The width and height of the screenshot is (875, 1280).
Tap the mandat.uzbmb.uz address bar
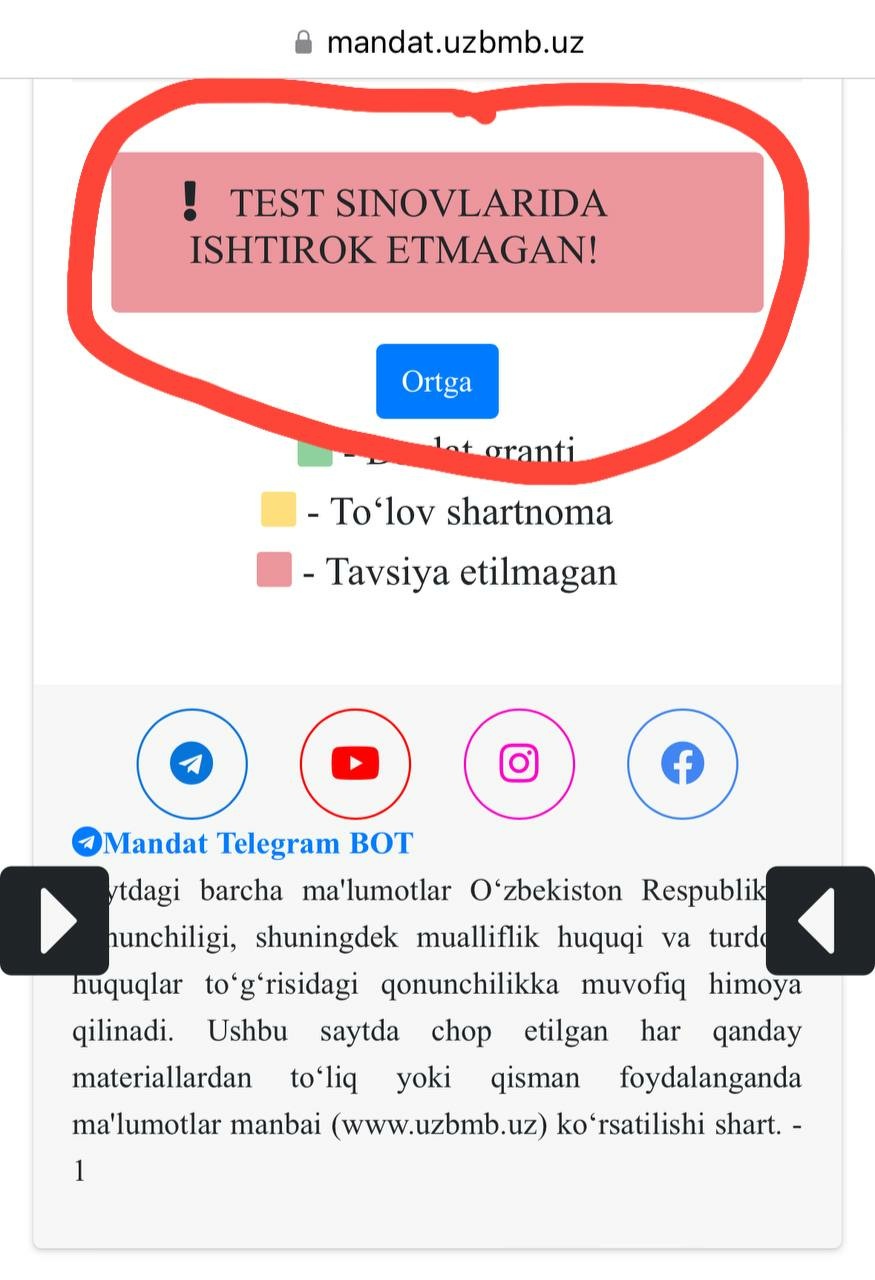coord(438,42)
